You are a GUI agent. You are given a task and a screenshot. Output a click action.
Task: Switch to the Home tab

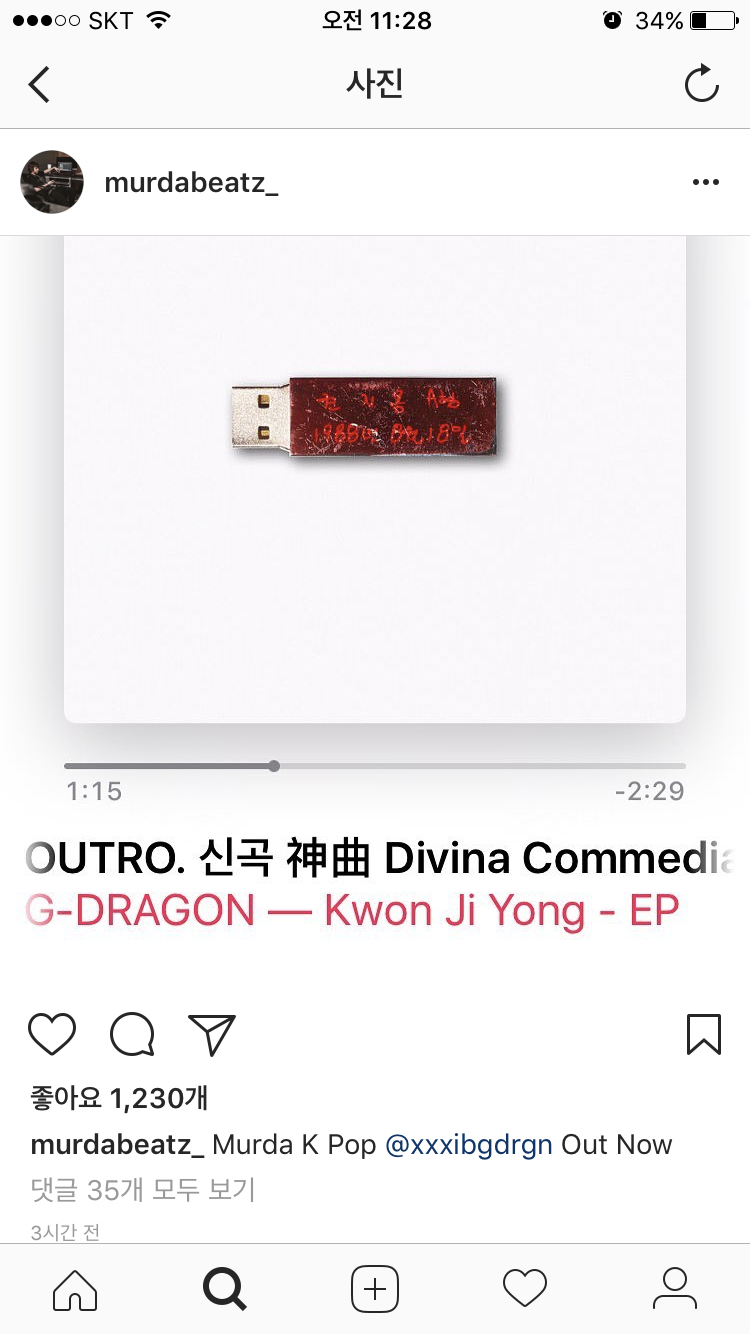[75, 1288]
